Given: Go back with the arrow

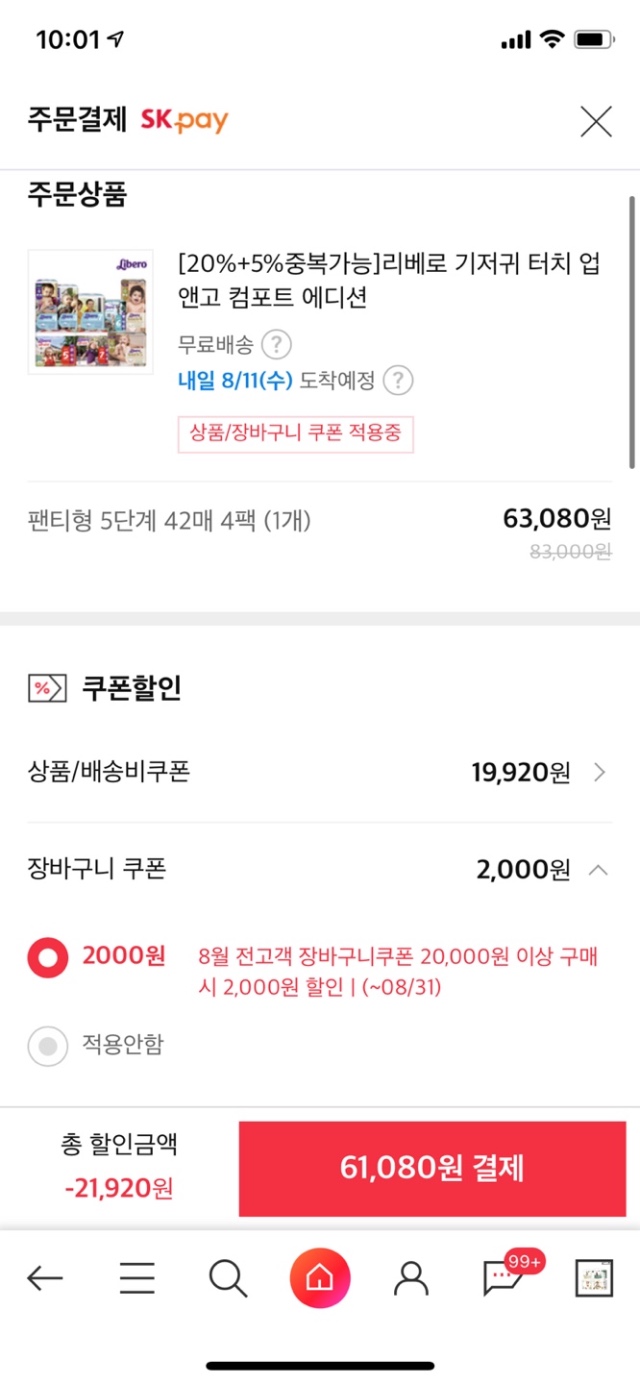Looking at the screenshot, I should click(x=45, y=1277).
